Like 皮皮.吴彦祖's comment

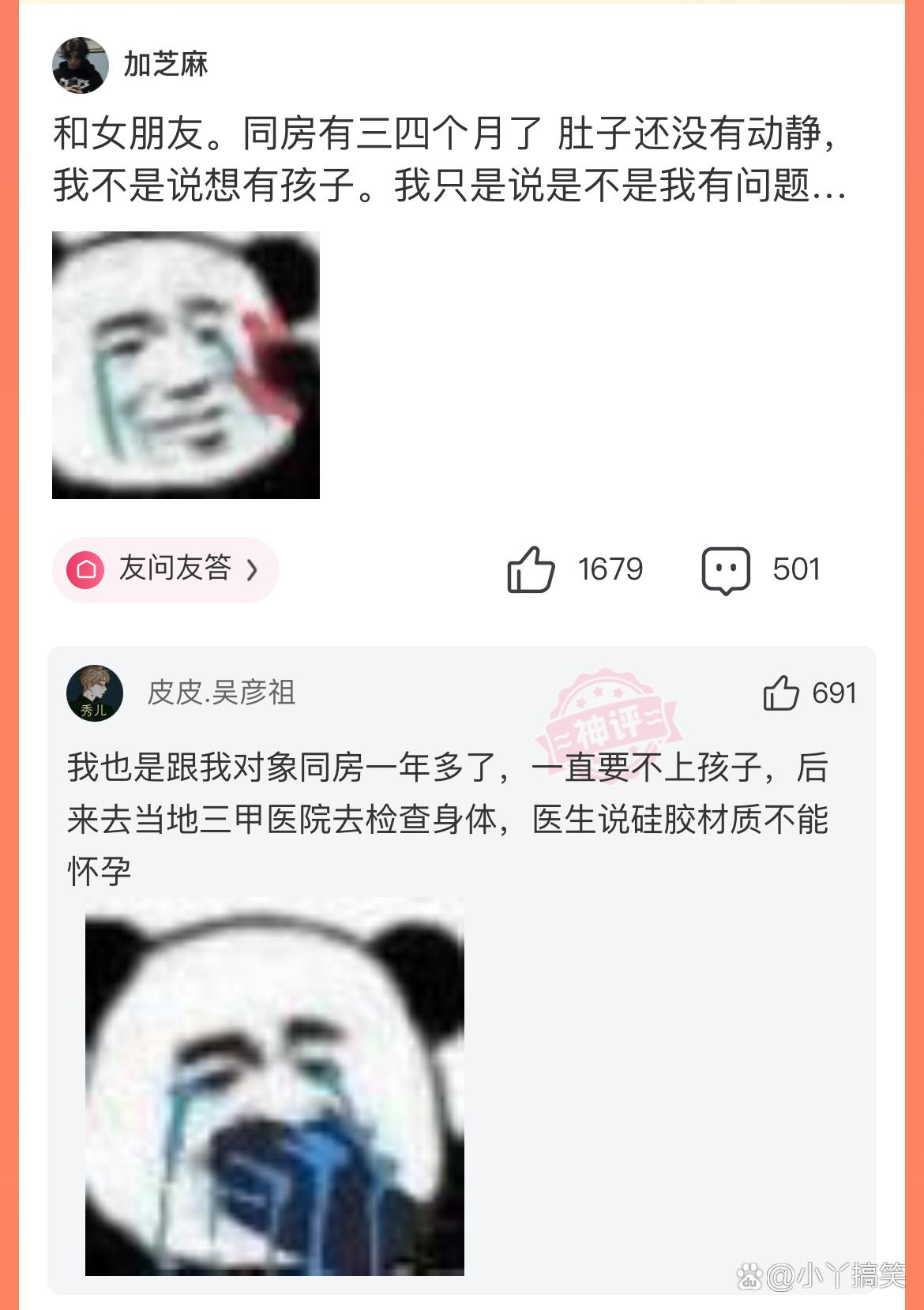[780, 693]
